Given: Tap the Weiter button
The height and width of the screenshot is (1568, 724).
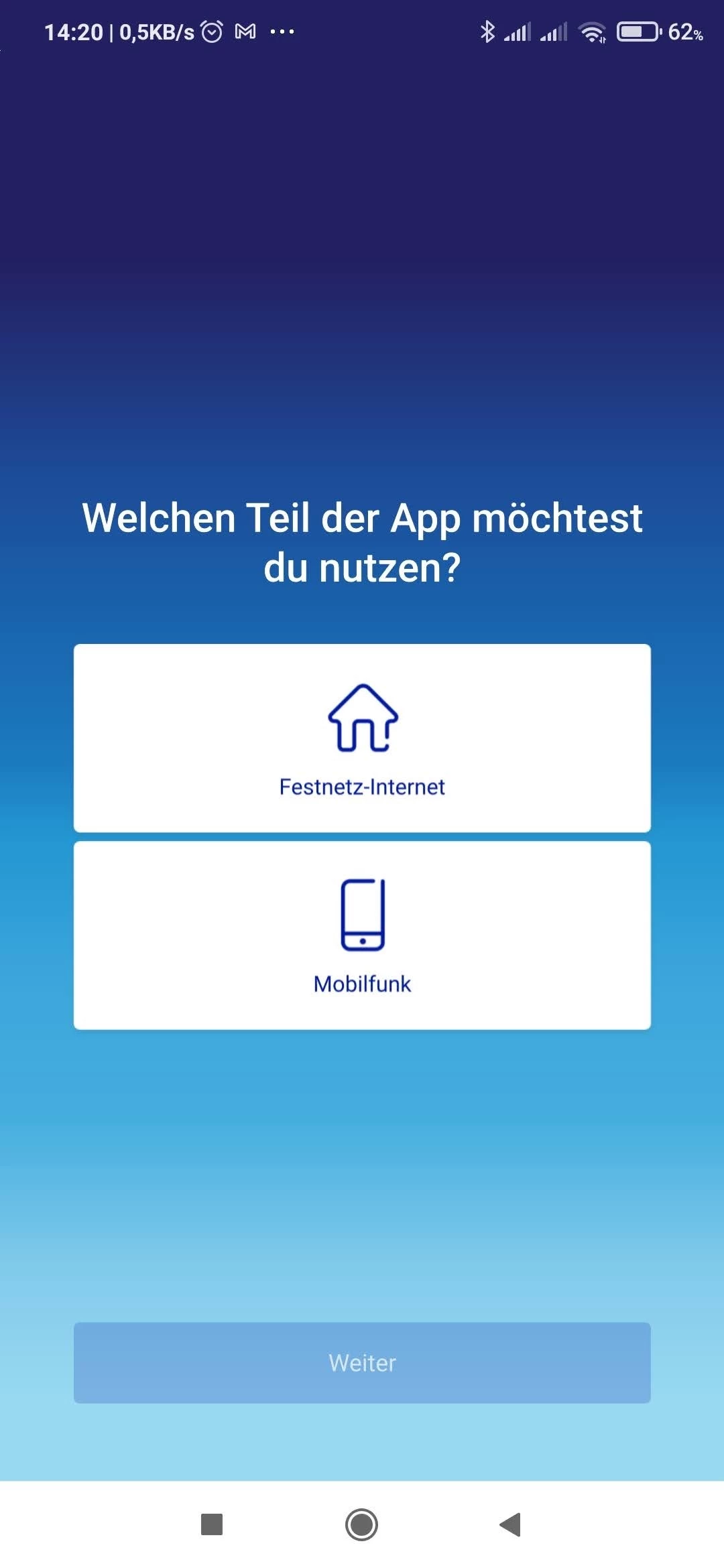Looking at the screenshot, I should pos(362,1362).
